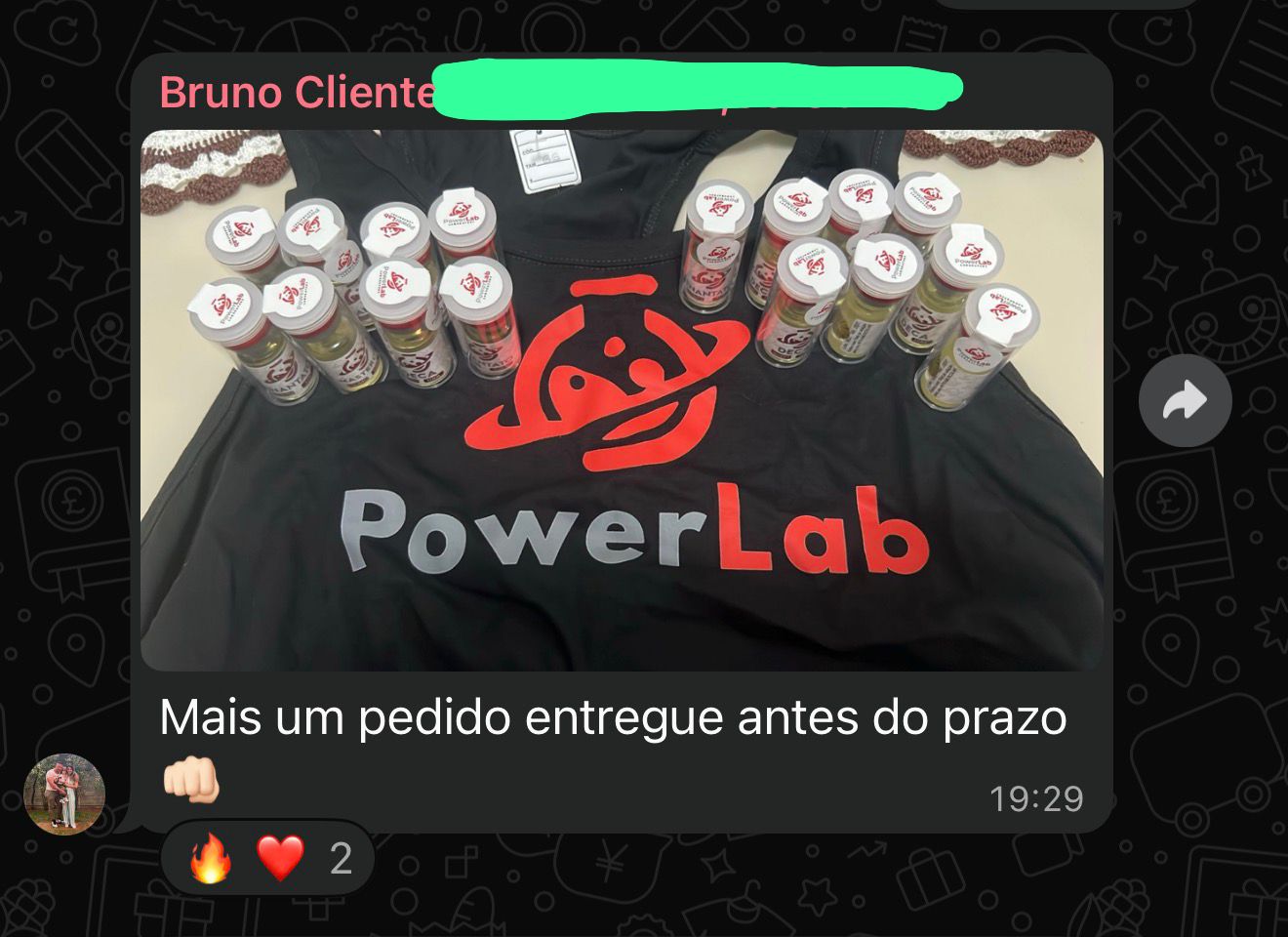View reactions on the delivered order message

pyautogui.click(x=267, y=859)
